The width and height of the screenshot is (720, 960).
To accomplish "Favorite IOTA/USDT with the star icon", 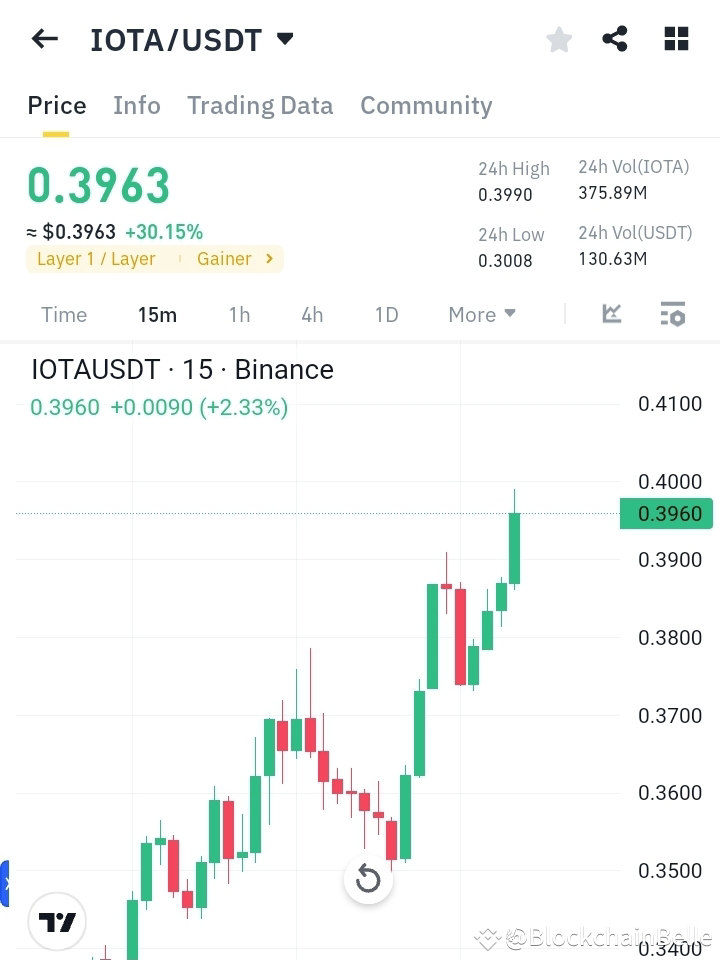I will pos(558,39).
